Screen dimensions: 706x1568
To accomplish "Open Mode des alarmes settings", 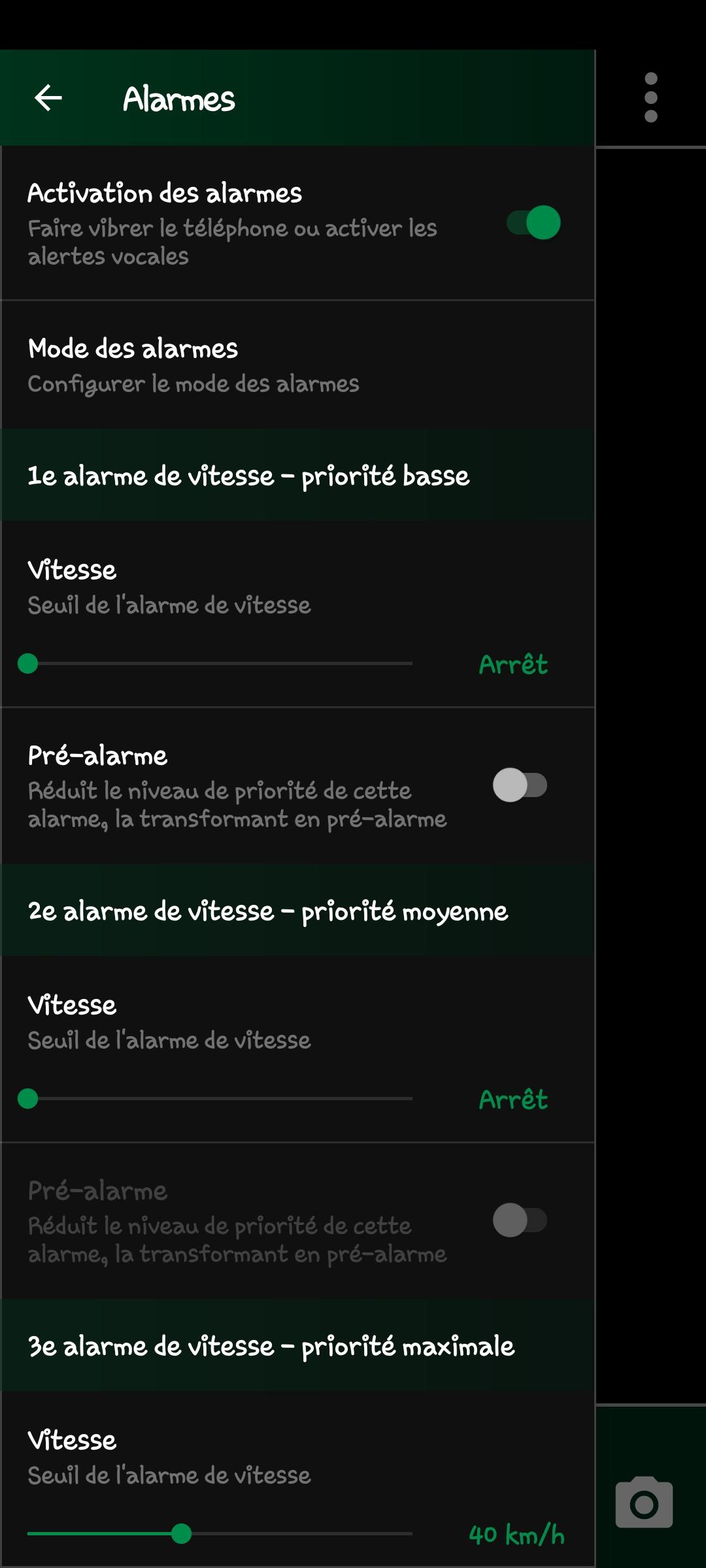I will pos(297,365).
